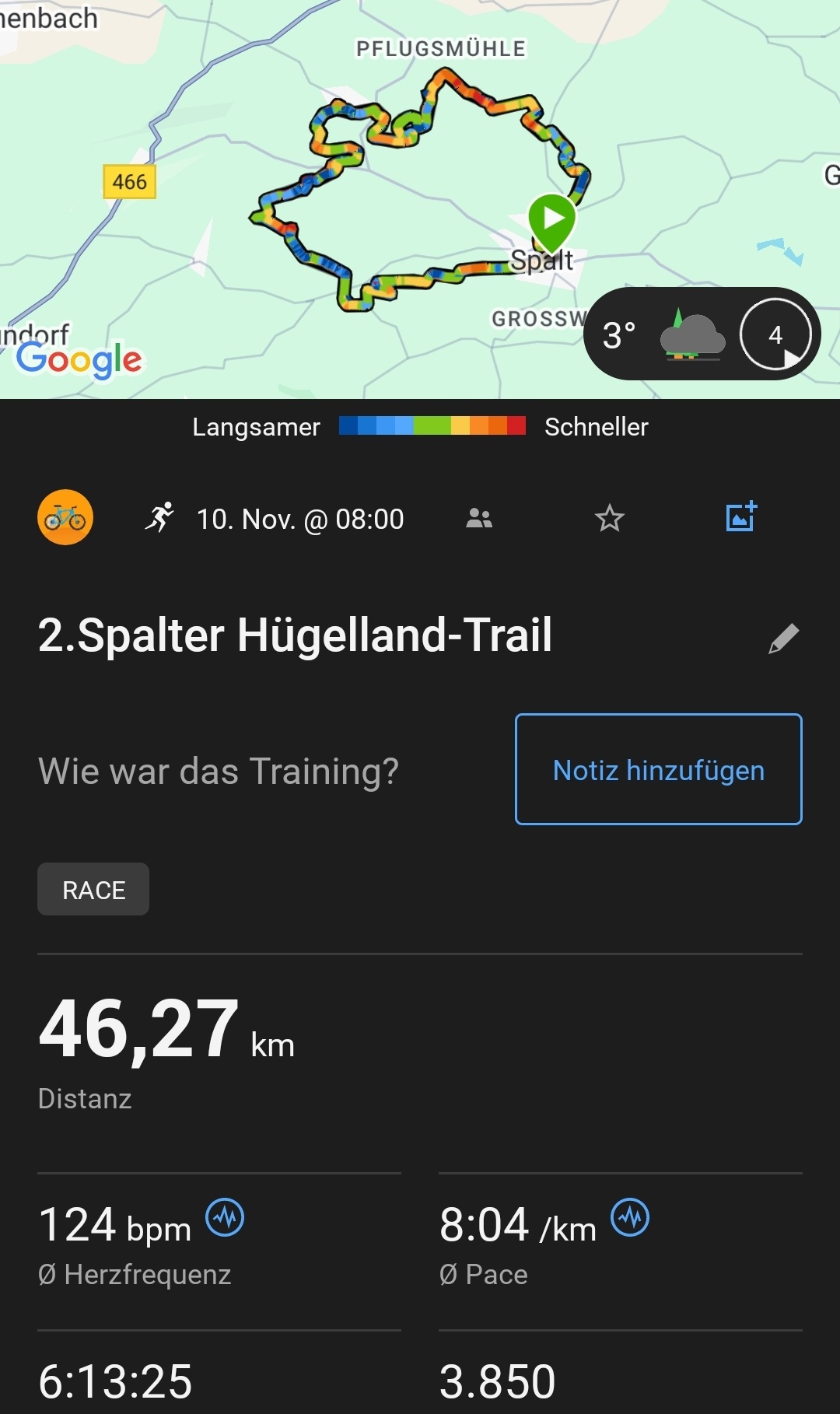Open the activity sharing people icon
The height and width of the screenshot is (1414, 840).
[479, 518]
